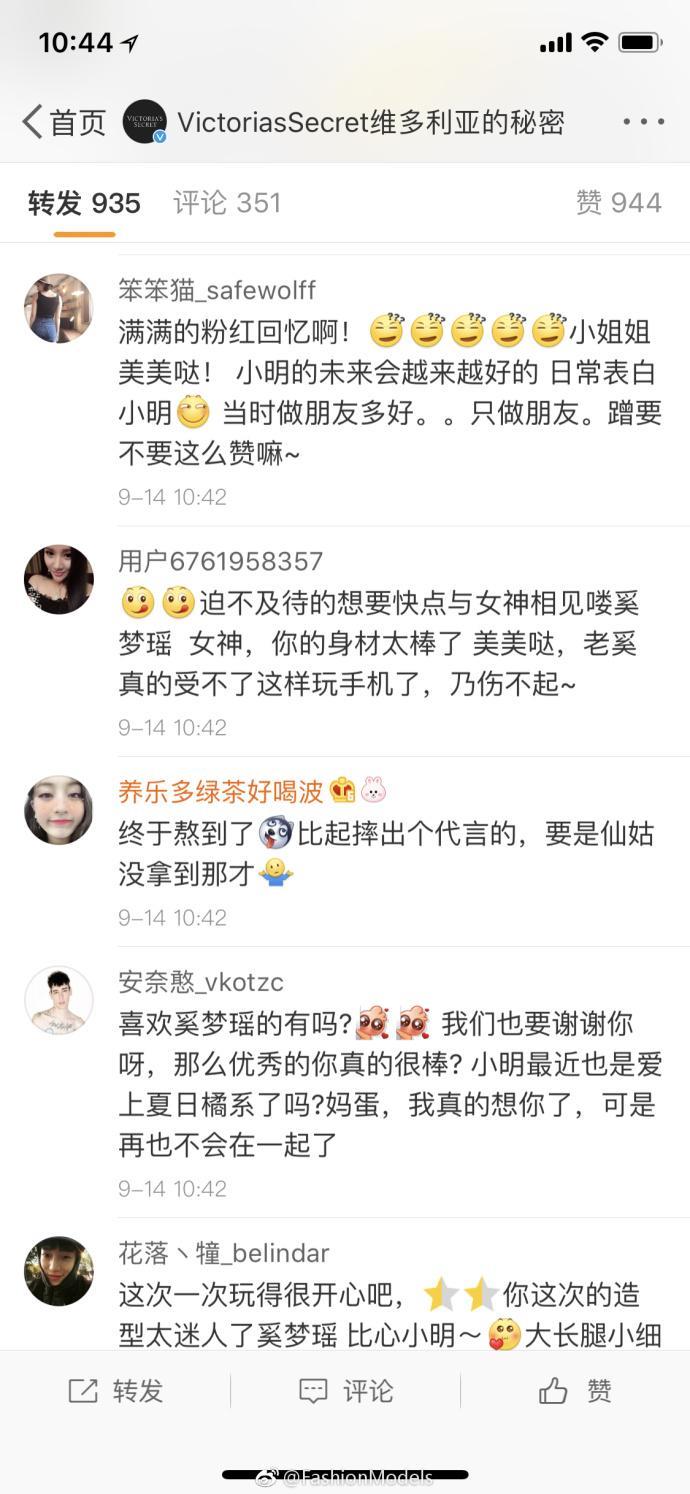Open the repost by 安奈憨_vkotzc
This screenshot has height=1494, width=690.
pyautogui.click(x=390, y=1084)
